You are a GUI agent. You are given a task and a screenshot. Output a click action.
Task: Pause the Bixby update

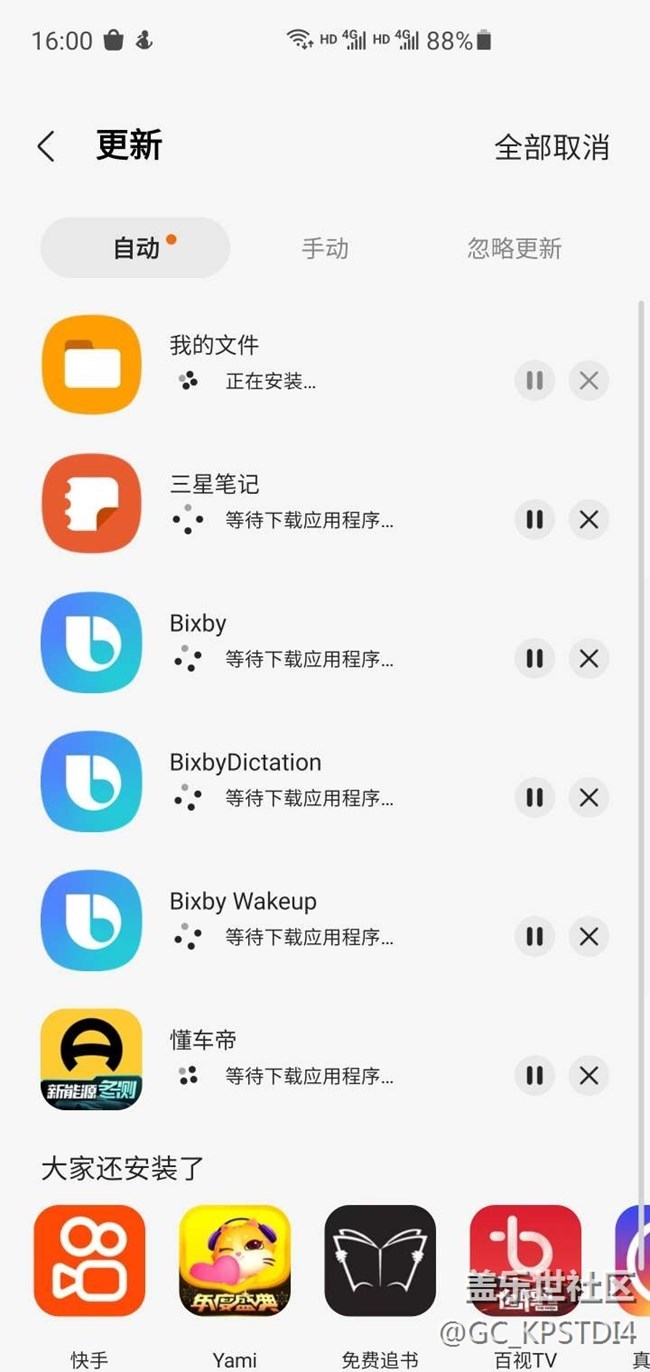pyautogui.click(x=535, y=659)
